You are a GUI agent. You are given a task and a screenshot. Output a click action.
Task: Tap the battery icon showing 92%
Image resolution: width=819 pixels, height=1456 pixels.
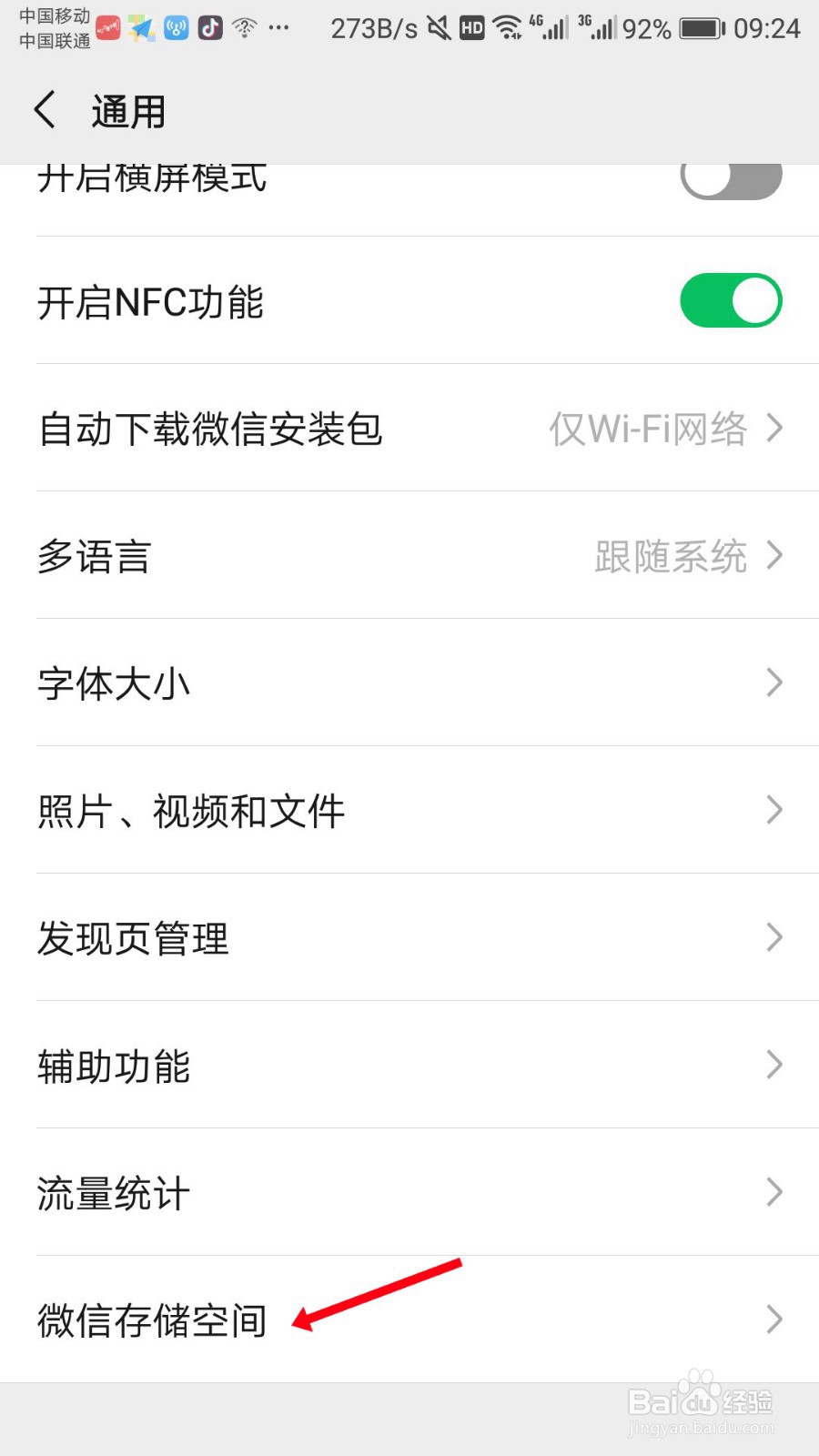[x=701, y=27]
